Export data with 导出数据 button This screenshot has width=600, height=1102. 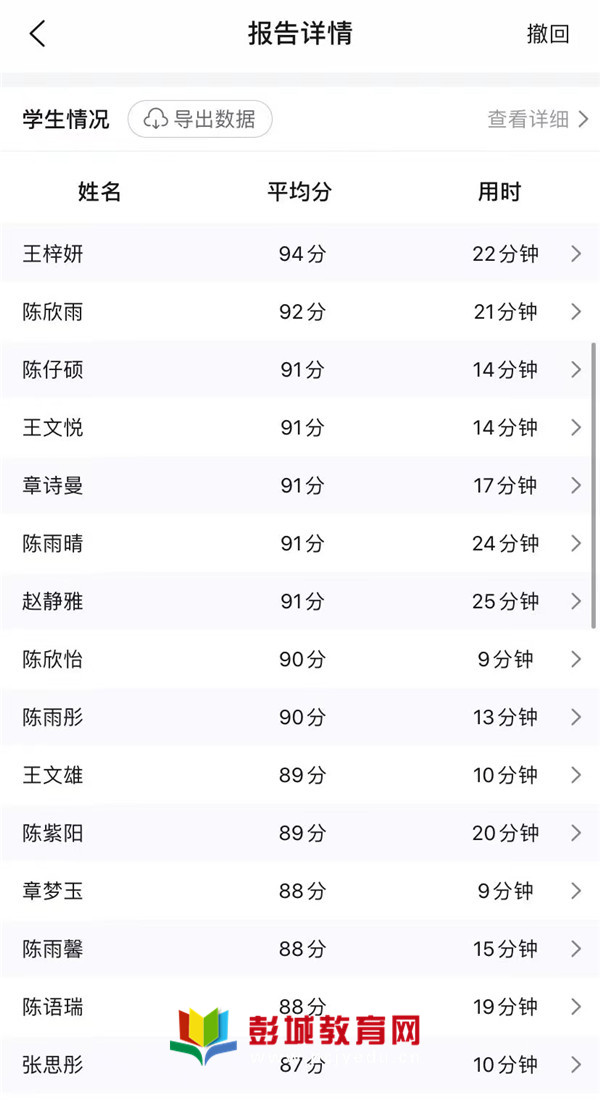pyautogui.click(x=200, y=119)
